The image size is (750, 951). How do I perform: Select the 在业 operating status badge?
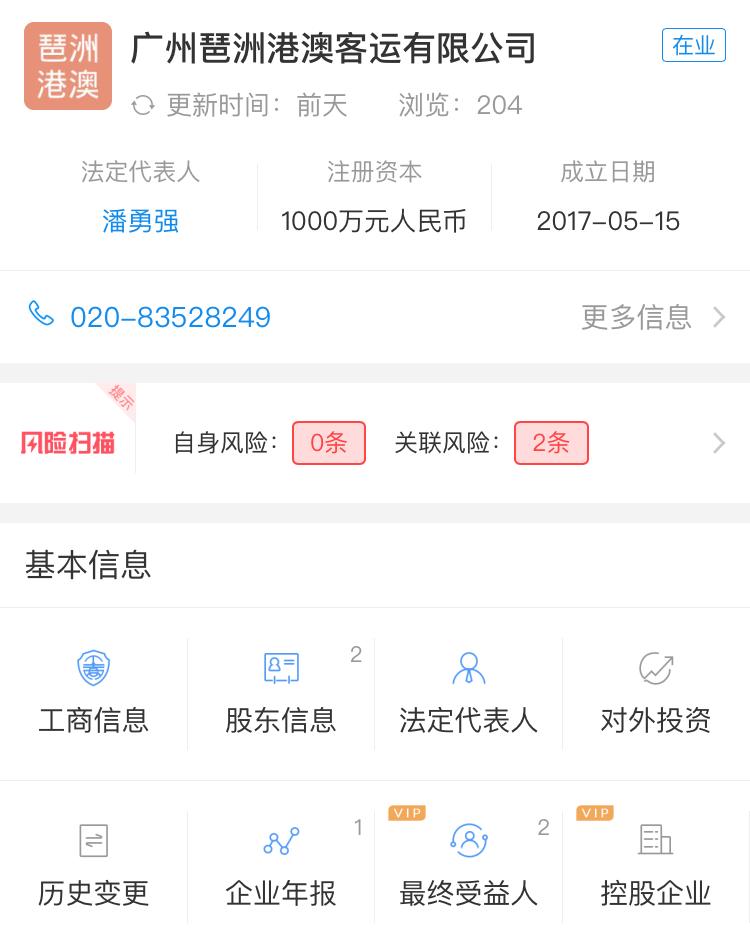pyautogui.click(x=694, y=46)
